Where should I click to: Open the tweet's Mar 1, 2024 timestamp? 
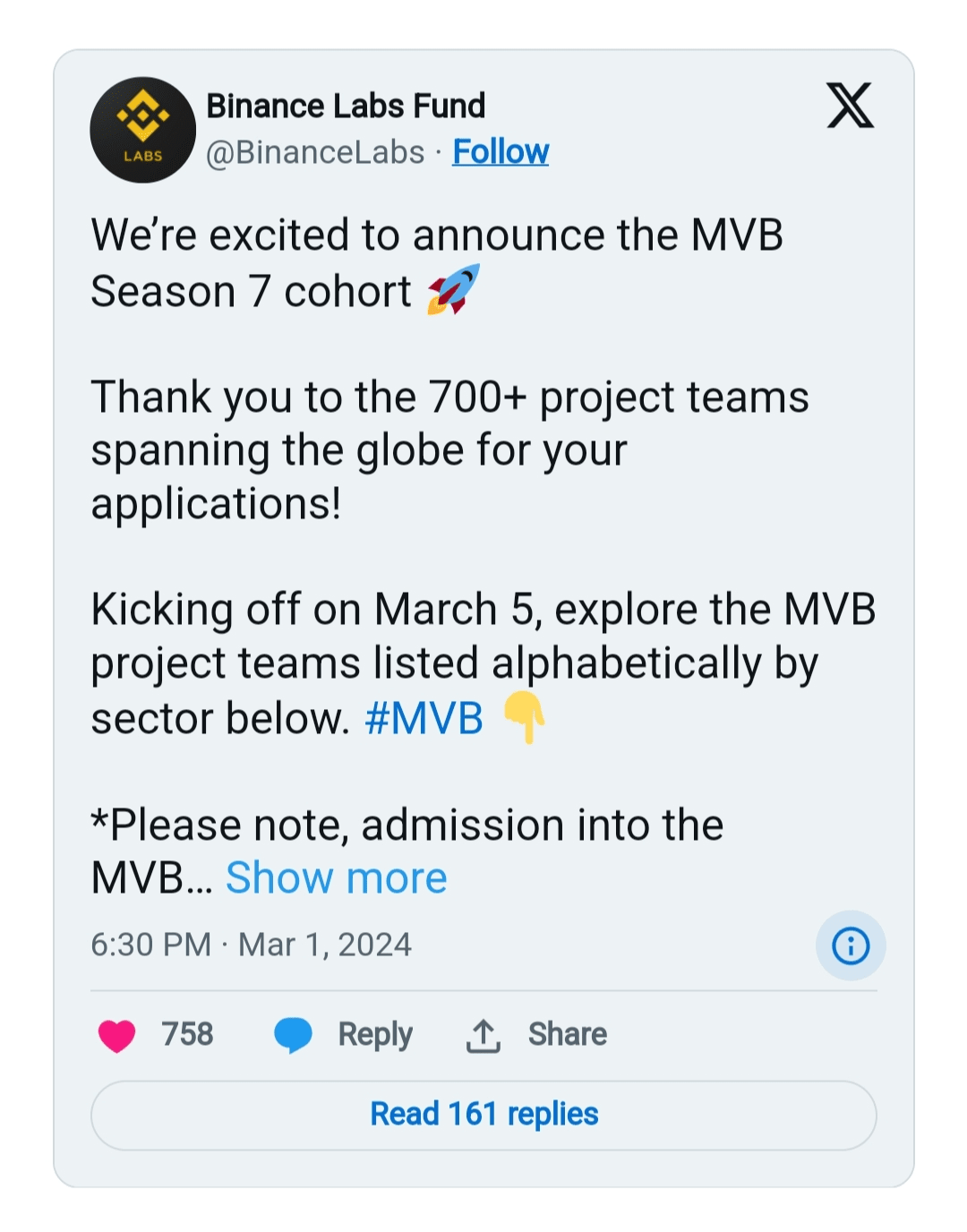(x=251, y=945)
